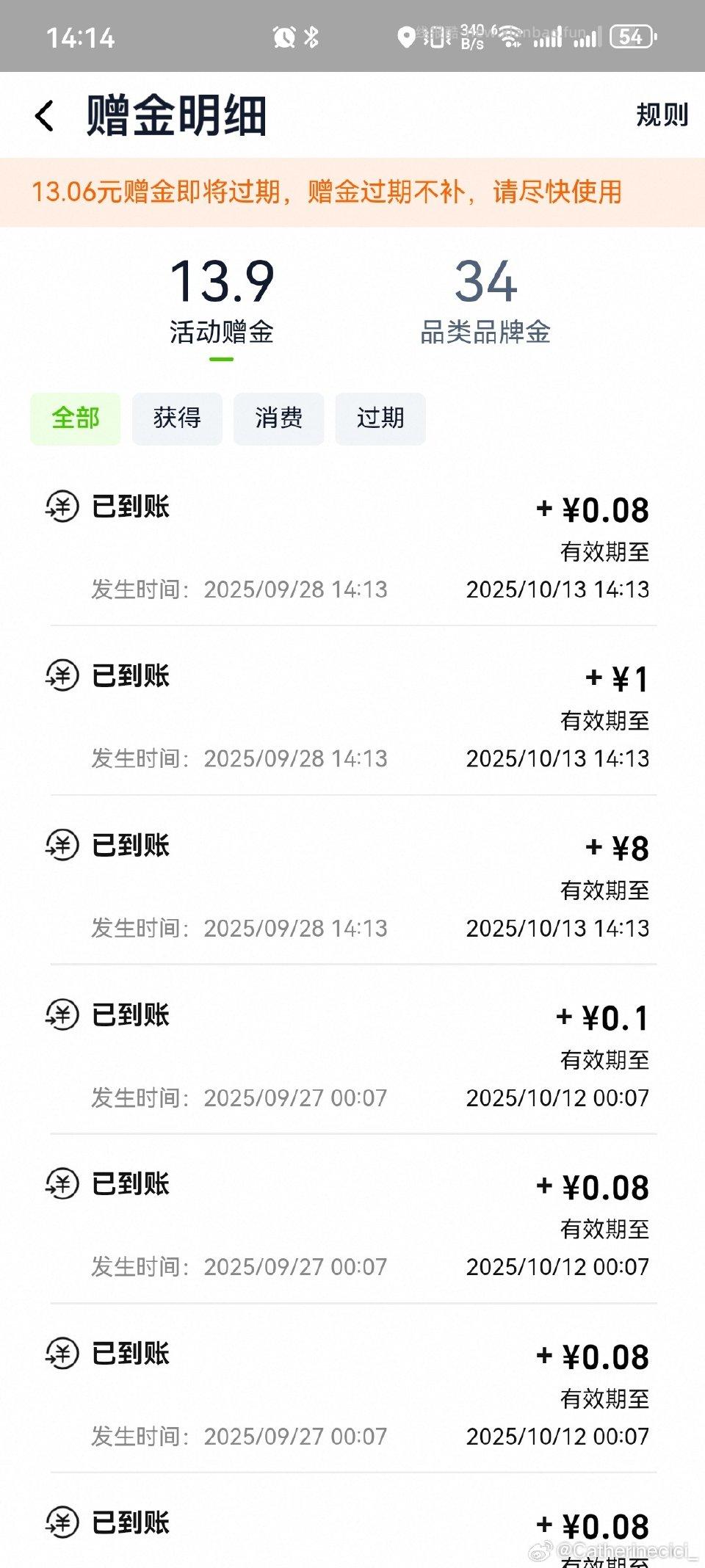Switch filter to 消费
This screenshot has height=1568, width=705.
pos(278,418)
